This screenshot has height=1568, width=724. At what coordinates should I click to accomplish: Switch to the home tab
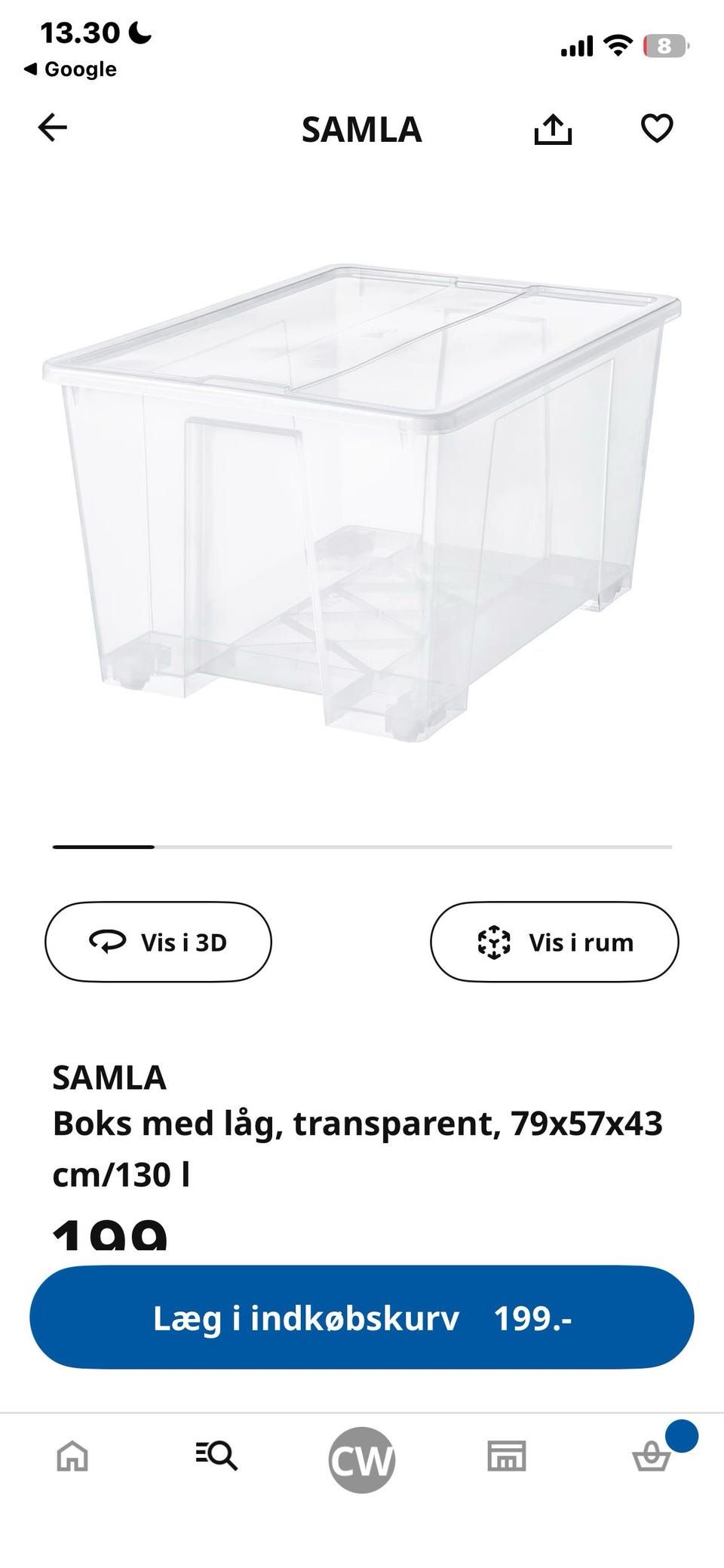click(x=72, y=1455)
